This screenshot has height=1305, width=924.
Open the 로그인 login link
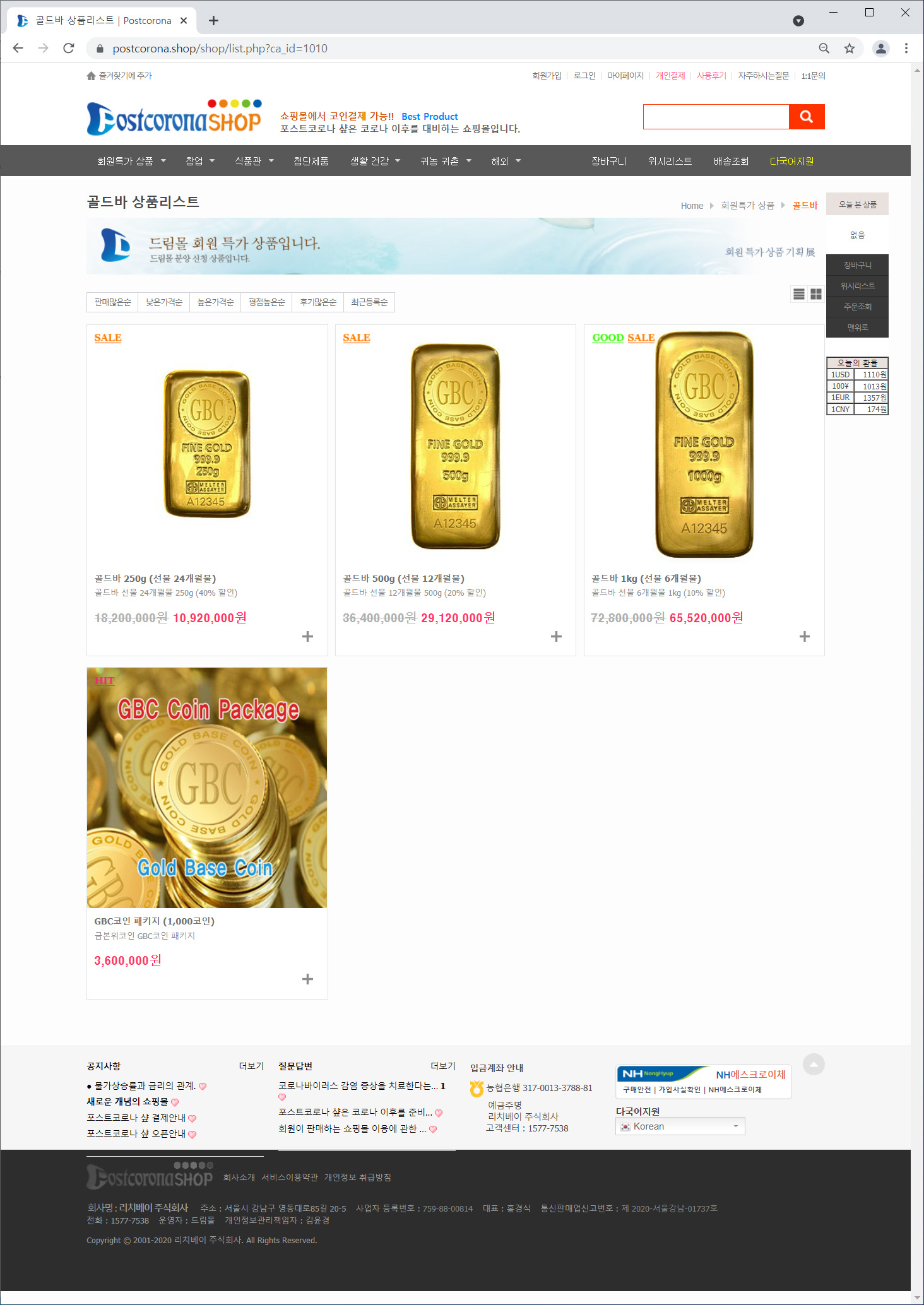tap(584, 76)
